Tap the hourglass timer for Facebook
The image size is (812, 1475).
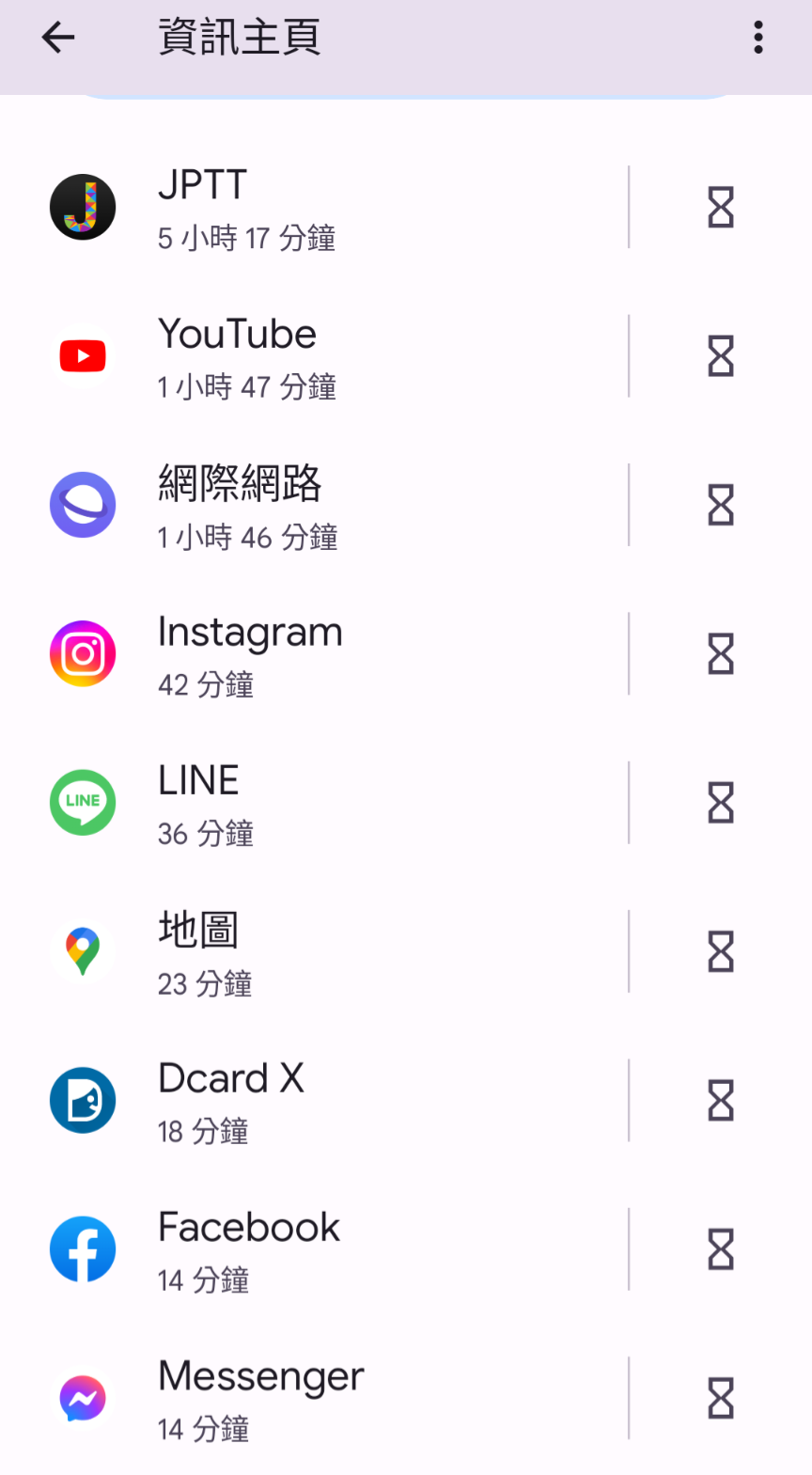(x=721, y=1249)
